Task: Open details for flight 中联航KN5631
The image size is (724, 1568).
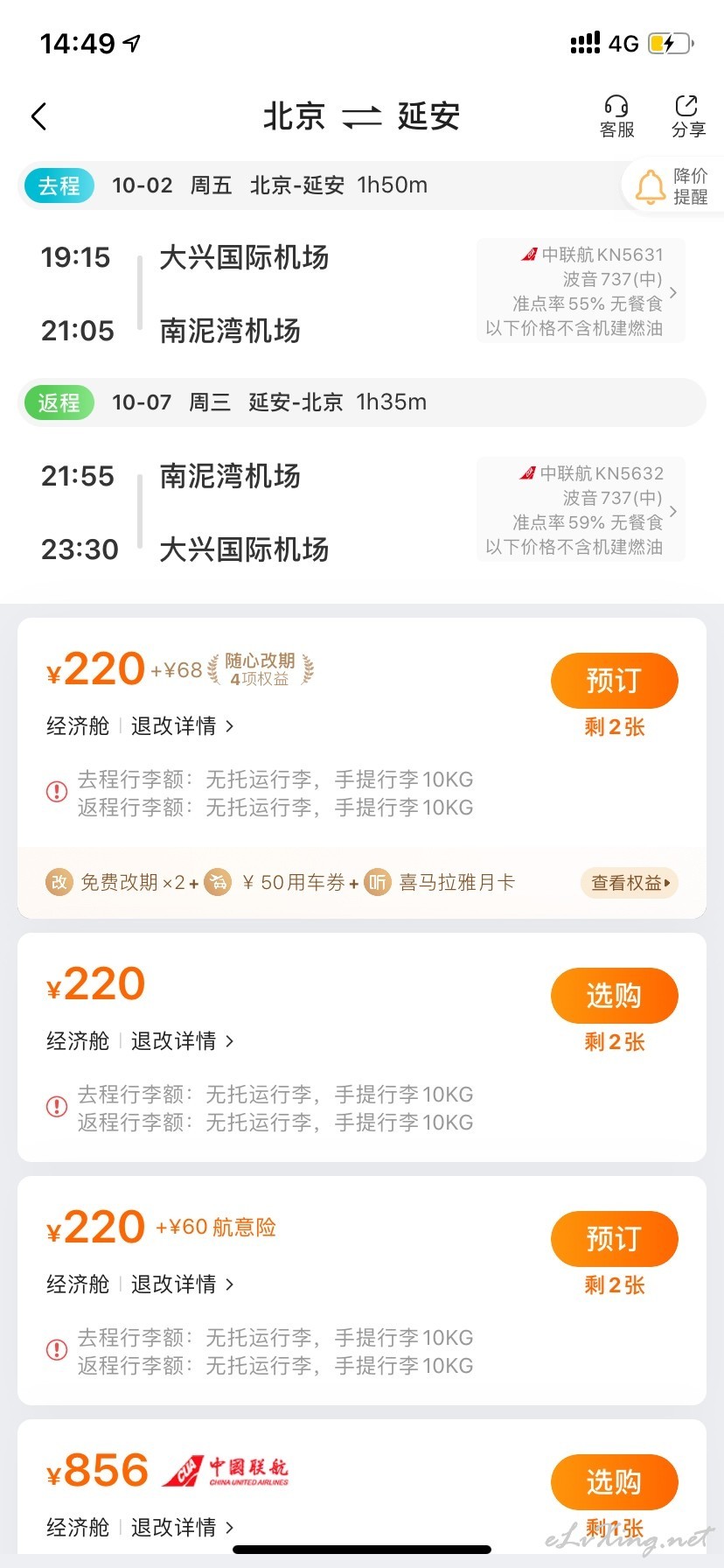Action: (581, 291)
